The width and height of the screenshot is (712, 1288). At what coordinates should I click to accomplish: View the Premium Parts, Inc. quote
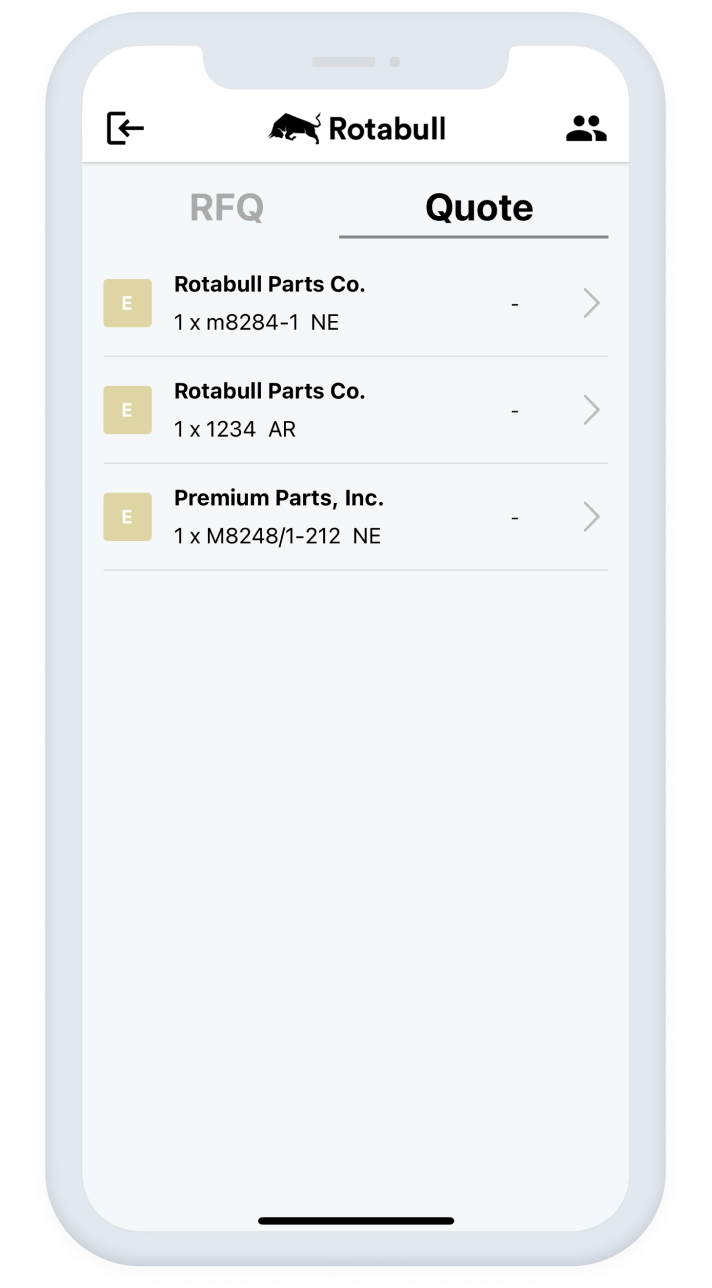(355, 517)
